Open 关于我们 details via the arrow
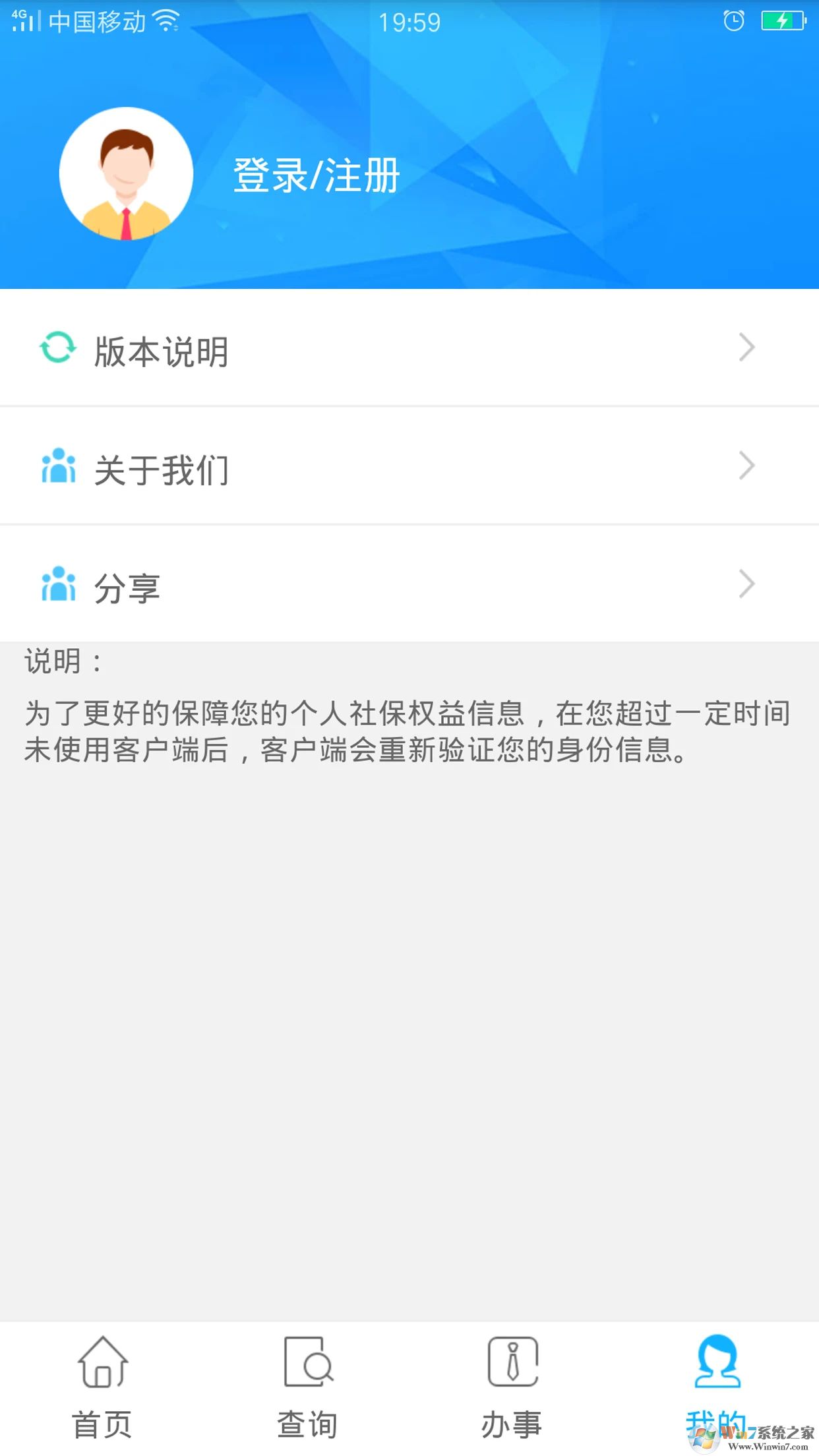The width and height of the screenshot is (819, 1456). coord(746,466)
